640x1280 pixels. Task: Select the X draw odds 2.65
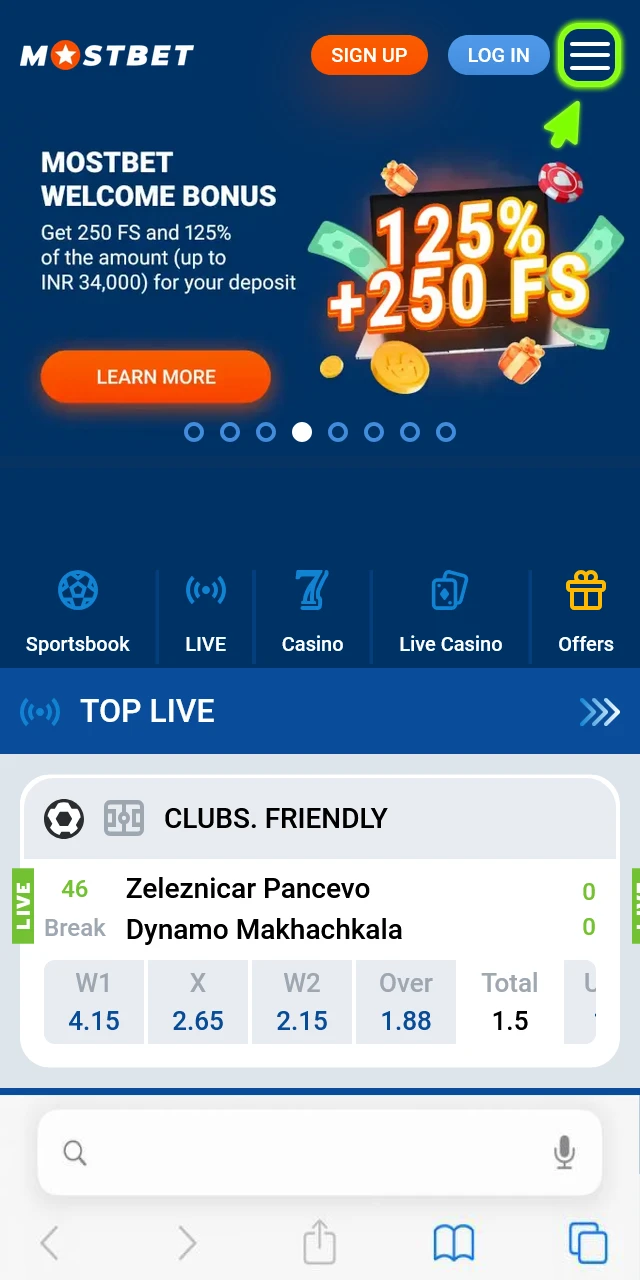(198, 1002)
